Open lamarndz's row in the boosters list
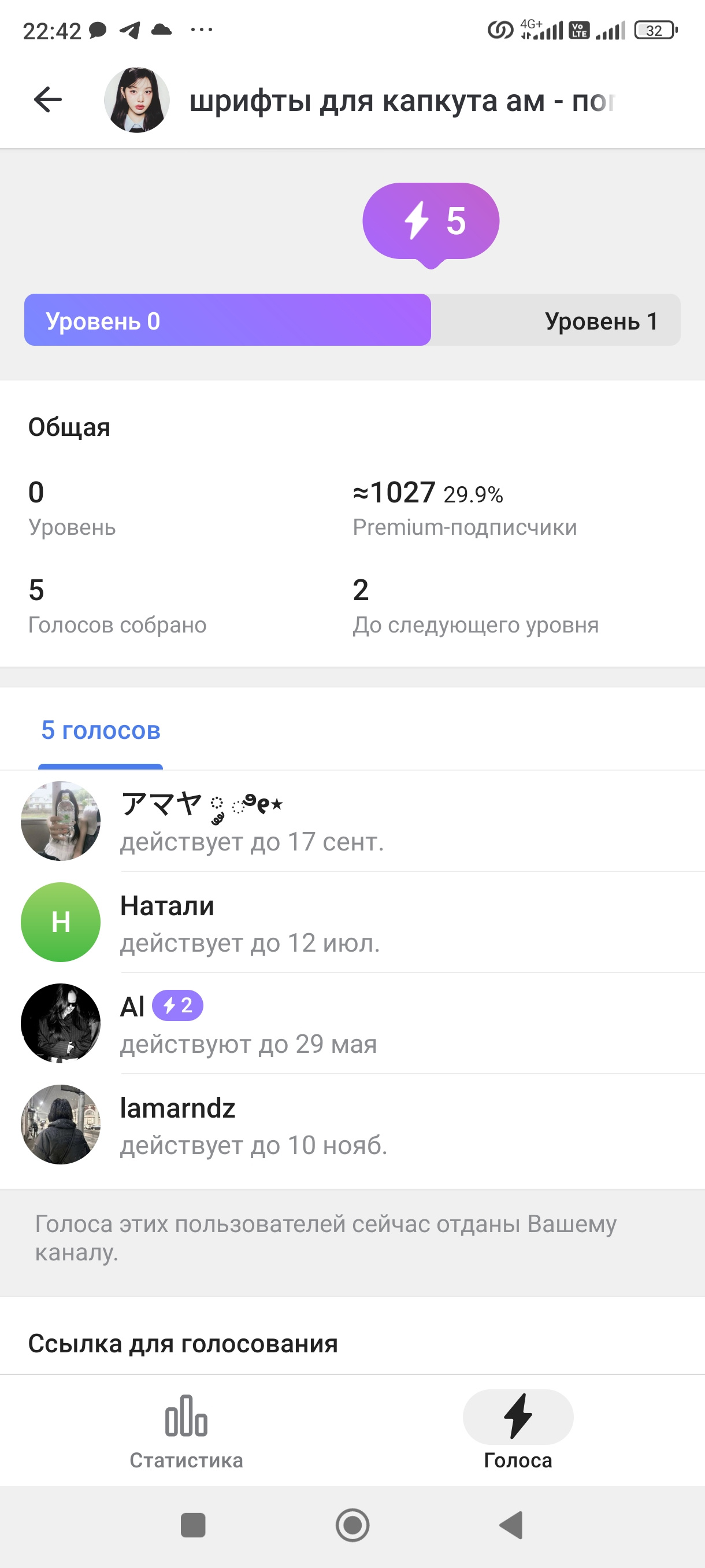Viewport: 705px width, 1568px height. tap(353, 1125)
